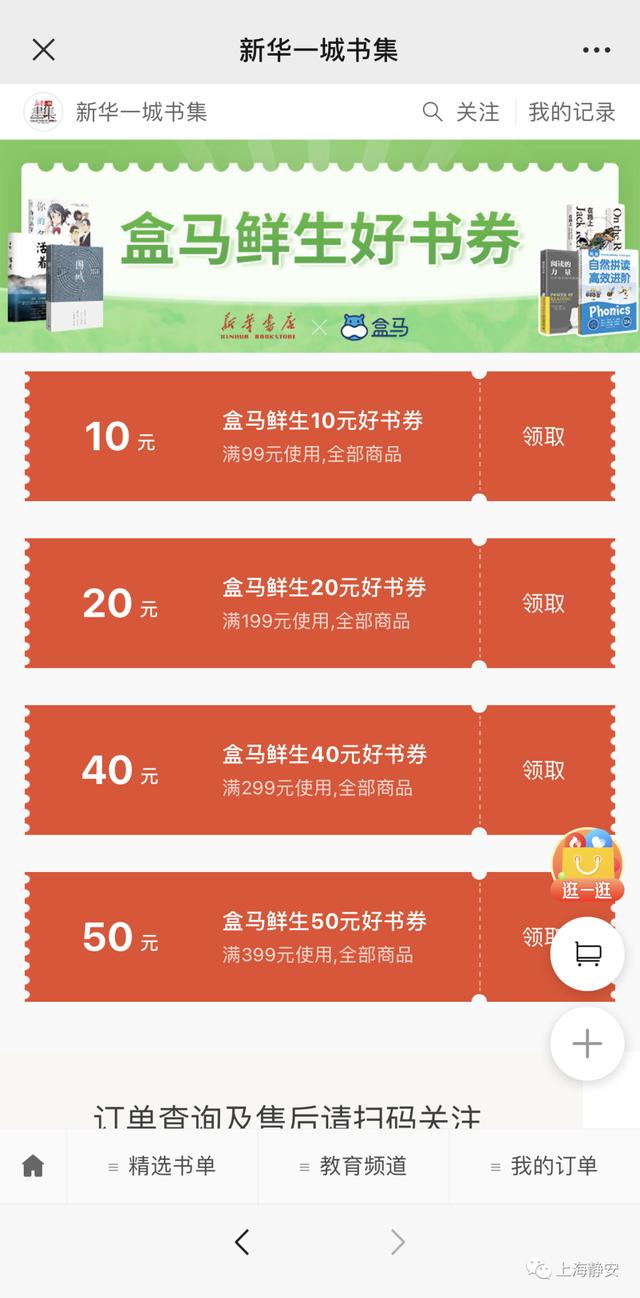Follow the shop with 关注

[477, 112]
